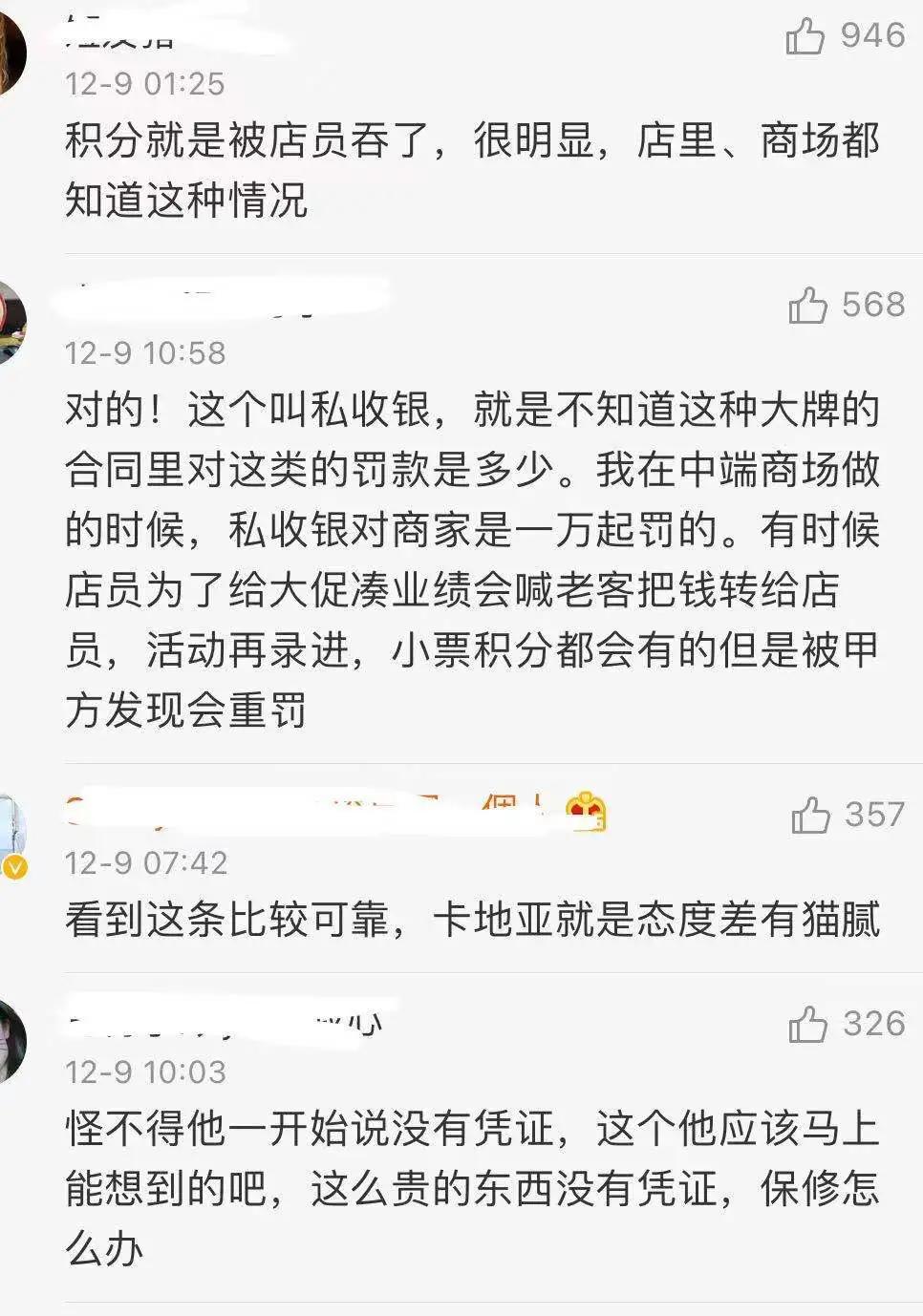Image resolution: width=923 pixels, height=1316 pixels.
Task: Select the verified user's username row
Action: (x=287, y=809)
